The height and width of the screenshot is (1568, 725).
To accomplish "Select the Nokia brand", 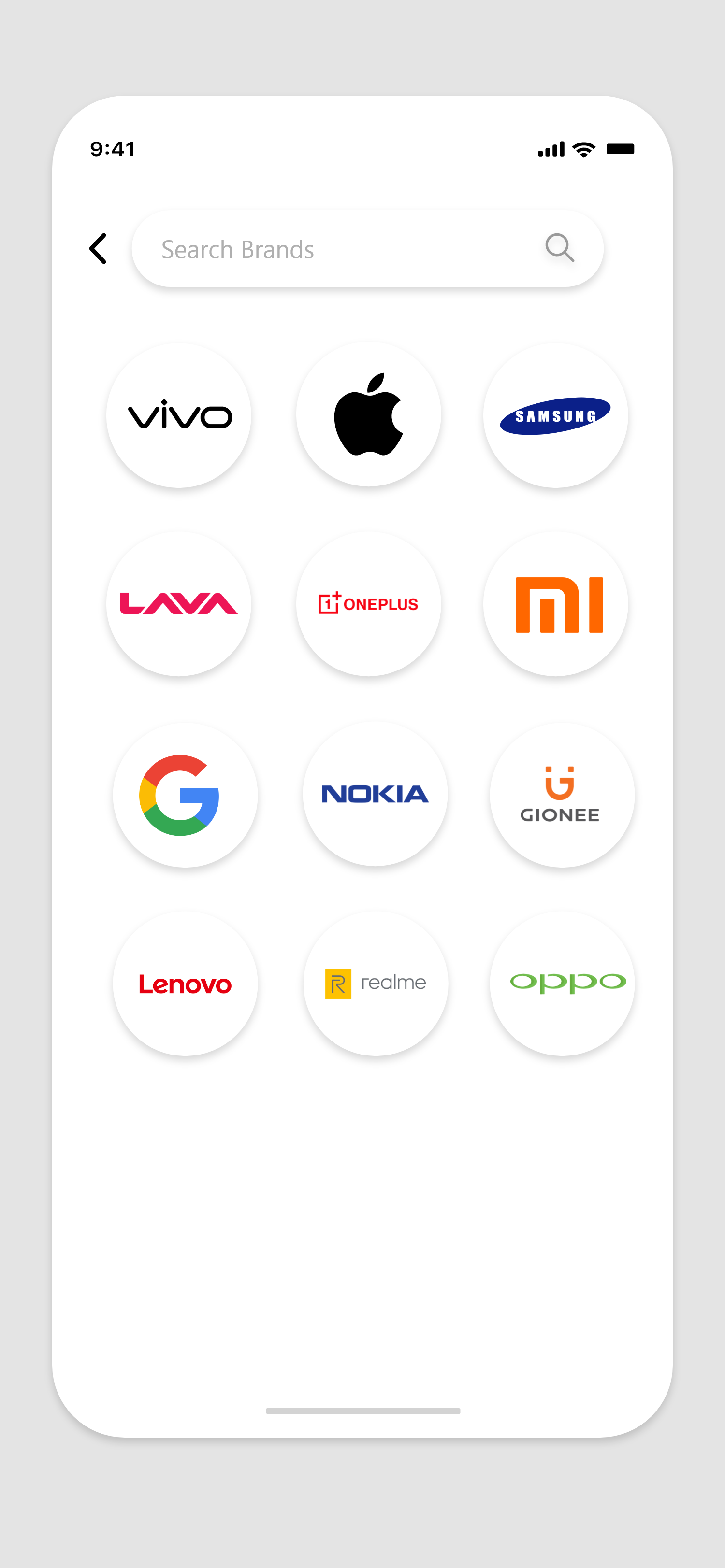I will tap(375, 794).
